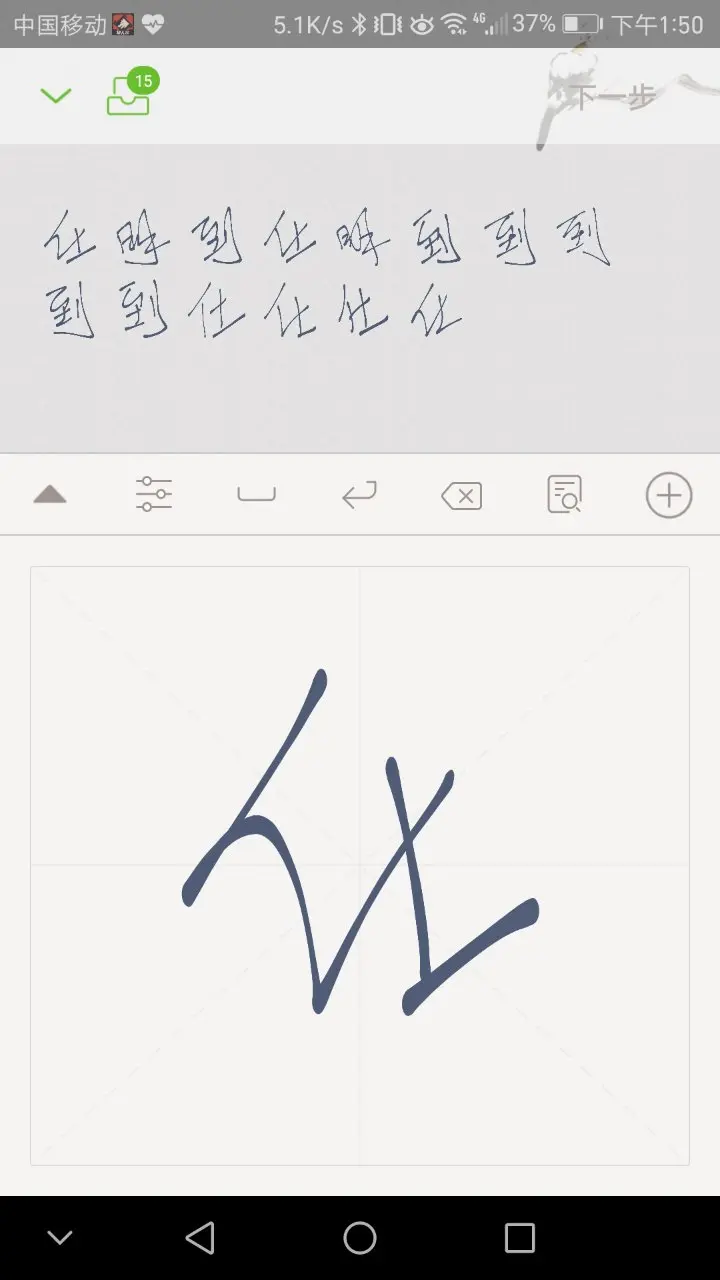Open the document preview search icon
The width and height of the screenshot is (720, 1280).
pyautogui.click(x=565, y=495)
